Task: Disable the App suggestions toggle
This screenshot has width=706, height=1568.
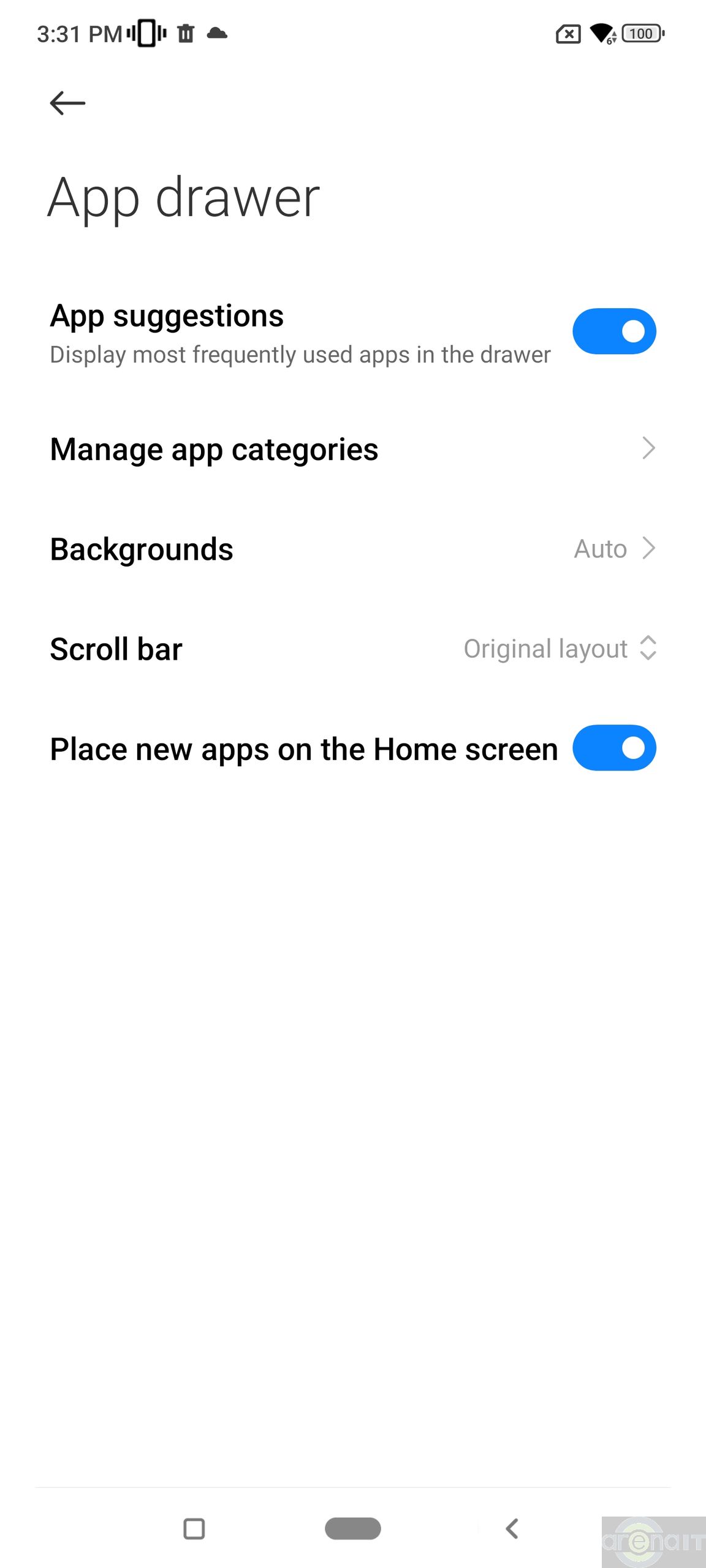Action: tap(613, 331)
